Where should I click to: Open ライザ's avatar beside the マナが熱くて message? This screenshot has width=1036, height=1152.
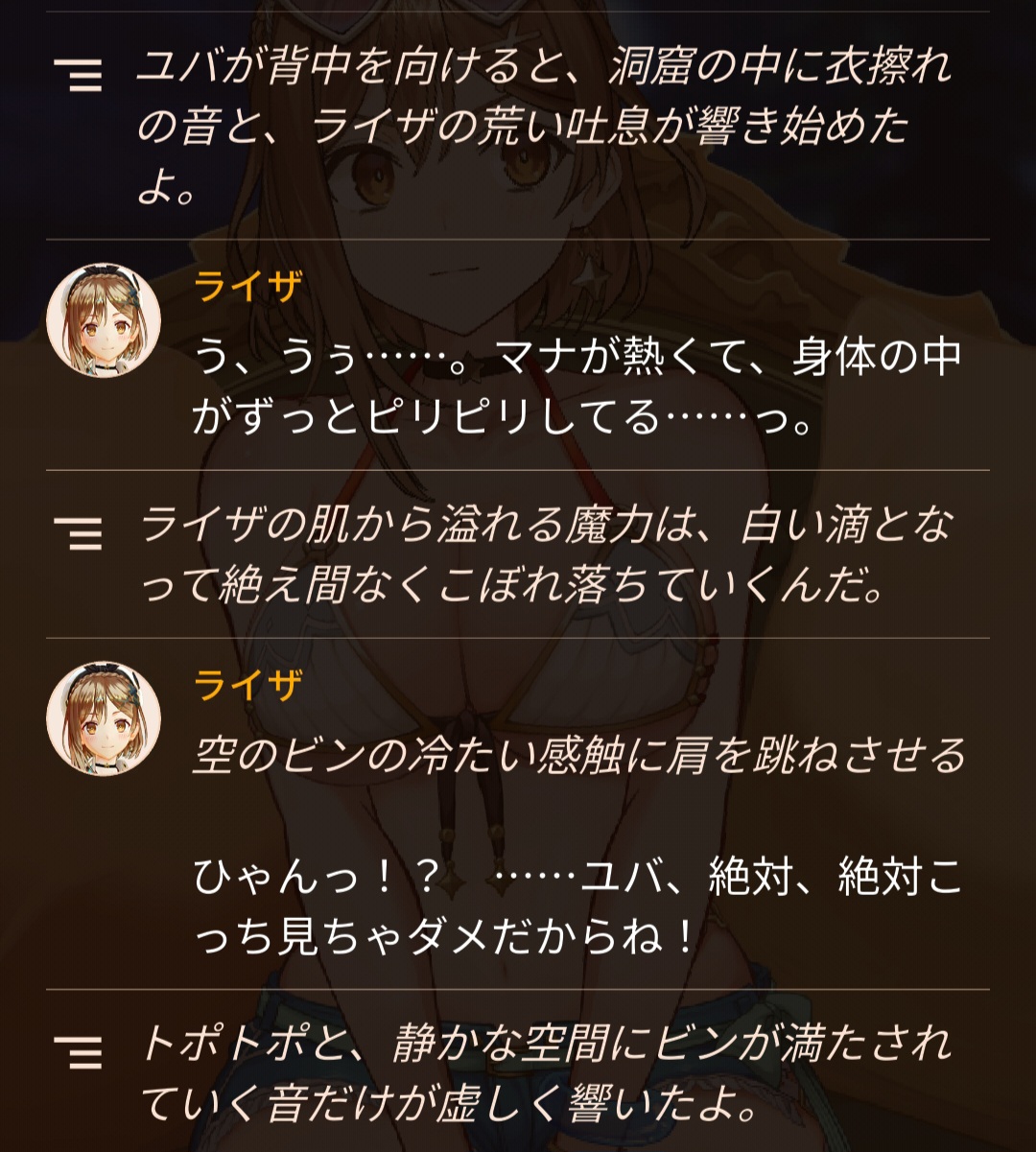click(104, 320)
